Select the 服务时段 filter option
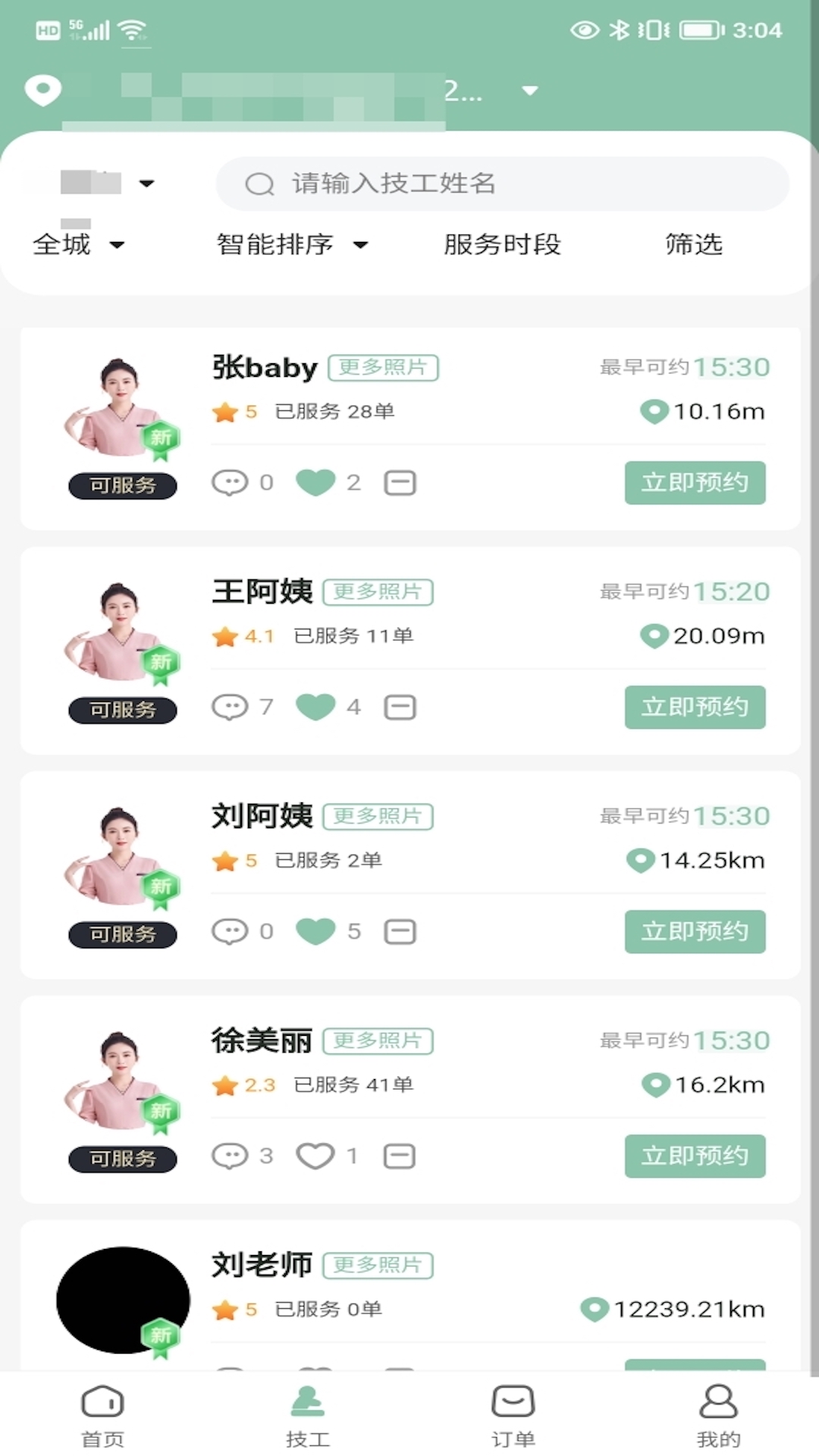Screen dimensions: 819x1456 point(503,244)
